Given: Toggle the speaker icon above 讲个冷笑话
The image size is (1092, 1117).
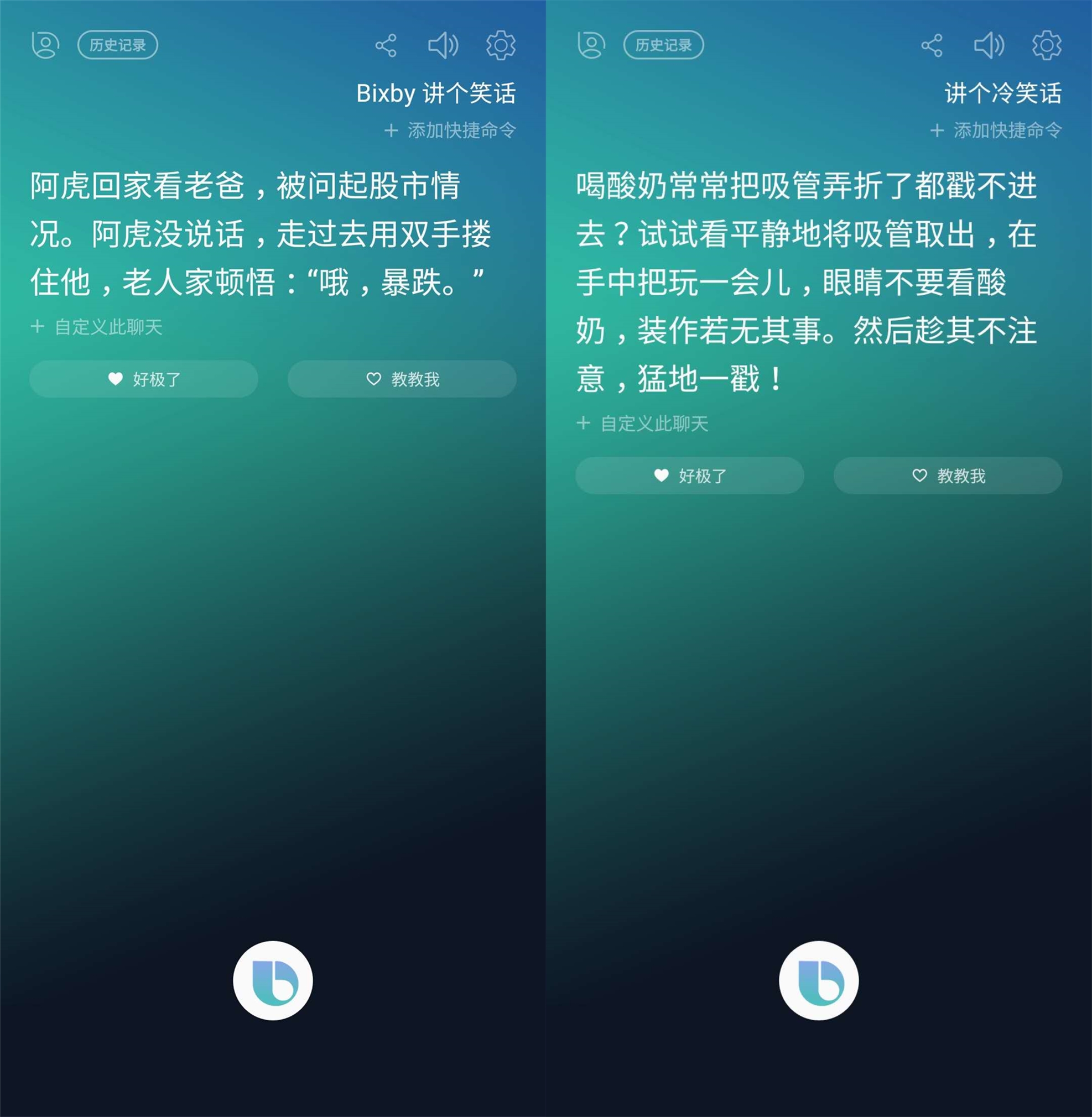Looking at the screenshot, I should click(989, 45).
